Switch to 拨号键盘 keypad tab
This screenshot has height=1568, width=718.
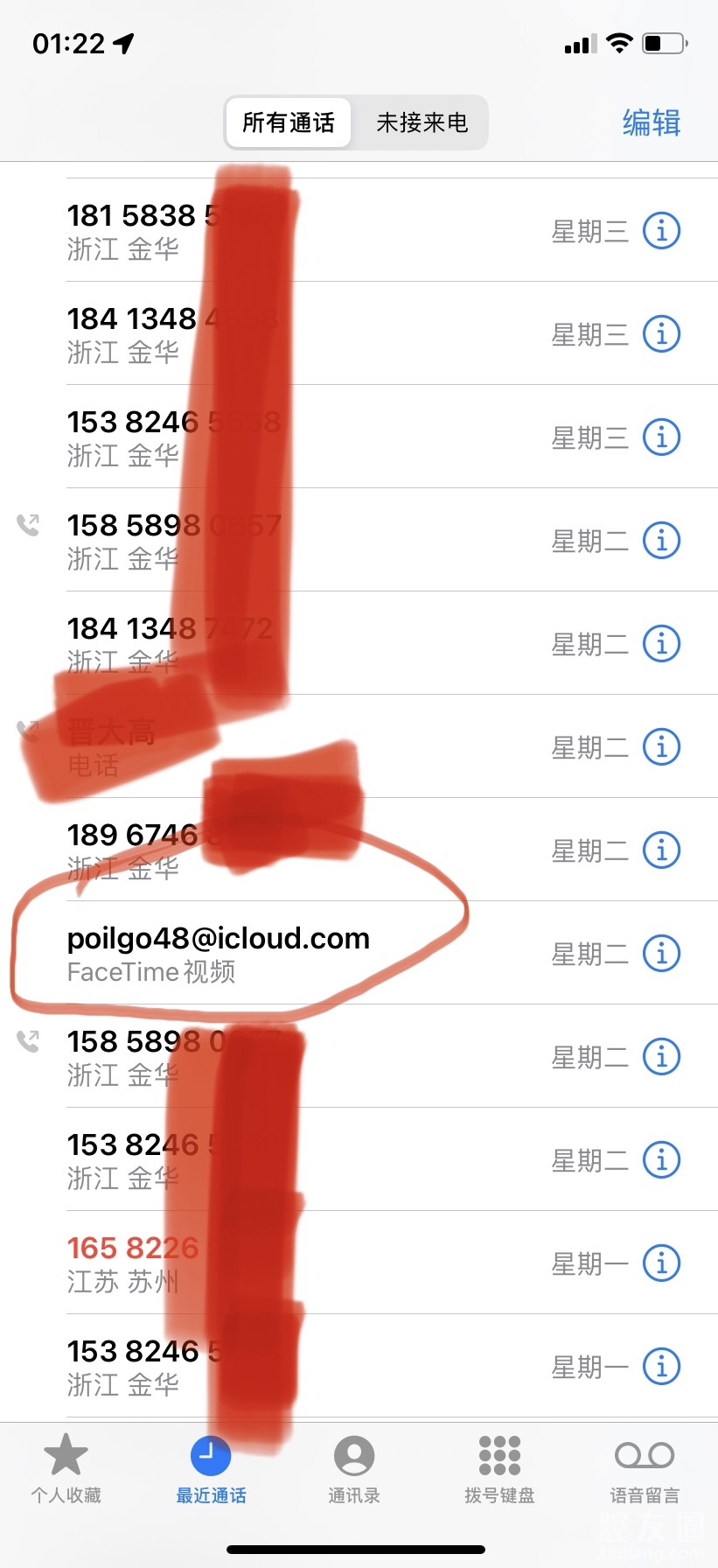499,1470
